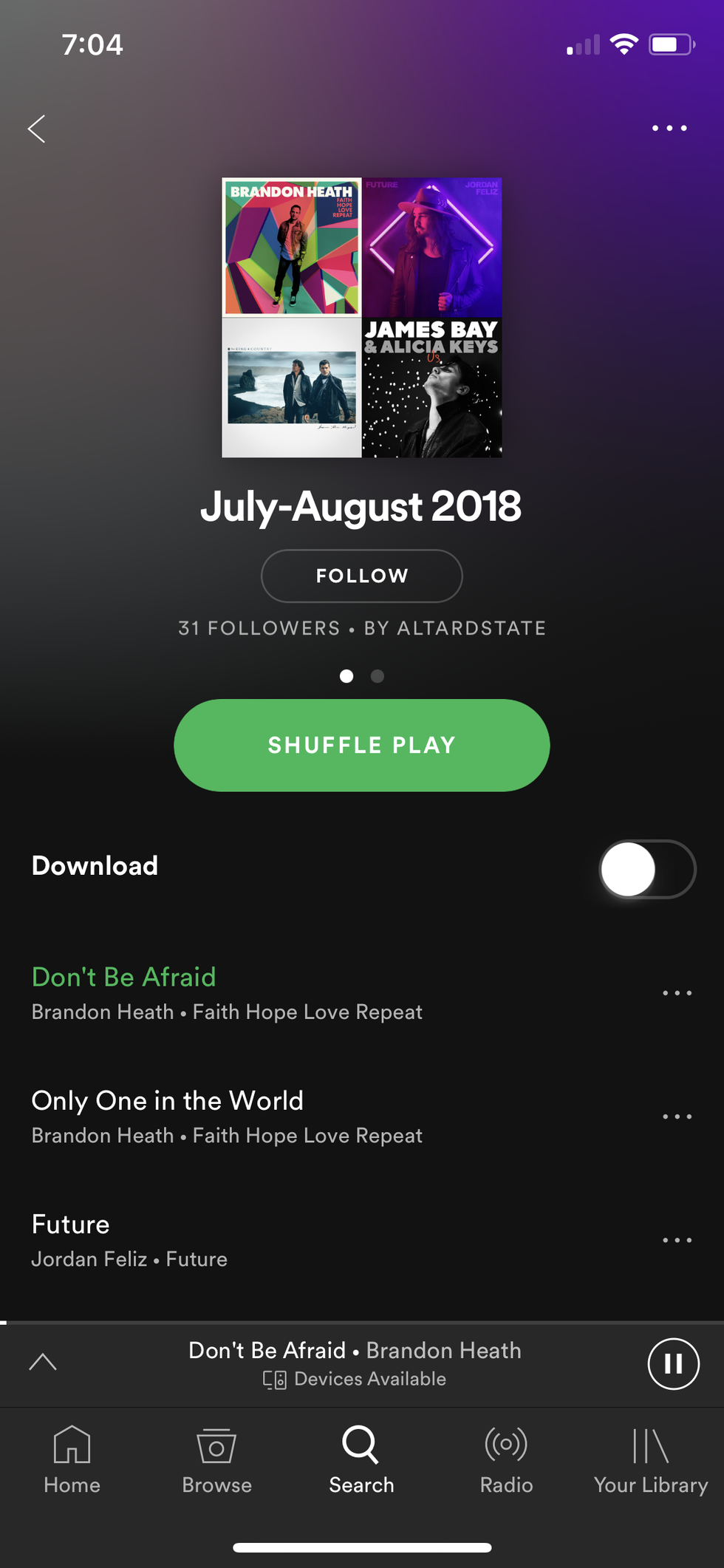The image size is (724, 1568).
Task: Open Devices Available
Action: pyautogui.click(x=355, y=1379)
